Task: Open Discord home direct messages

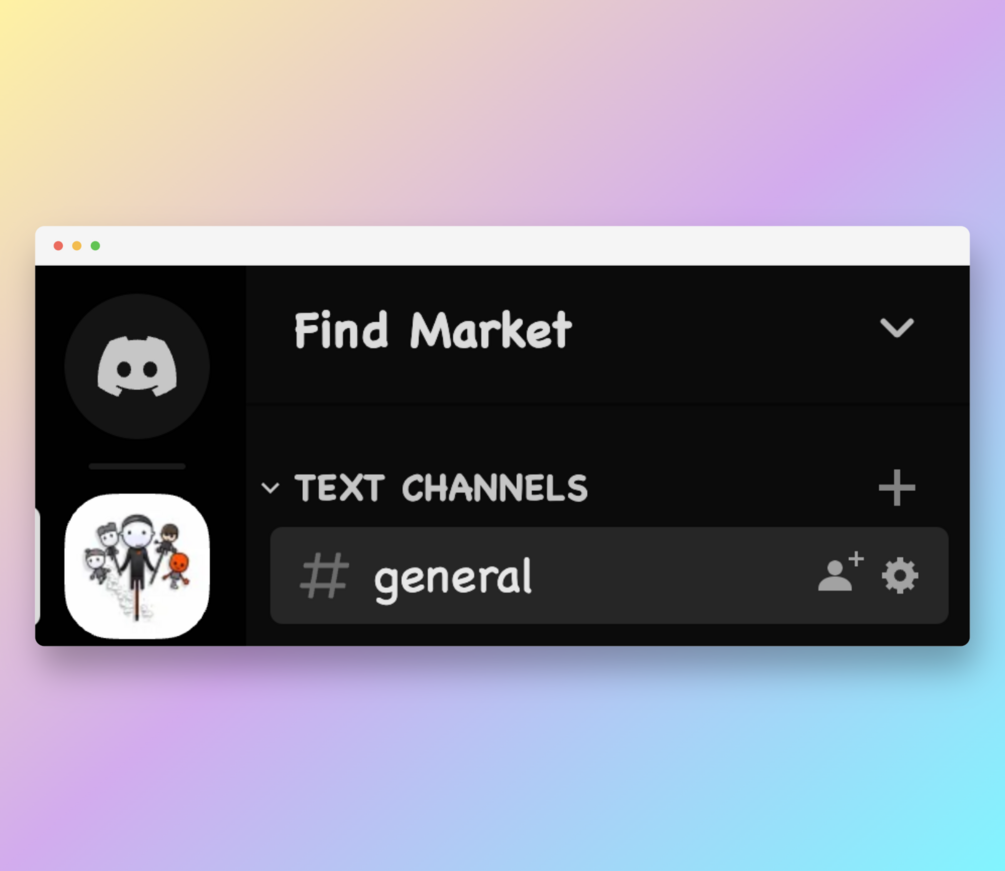Action: tap(137, 366)
